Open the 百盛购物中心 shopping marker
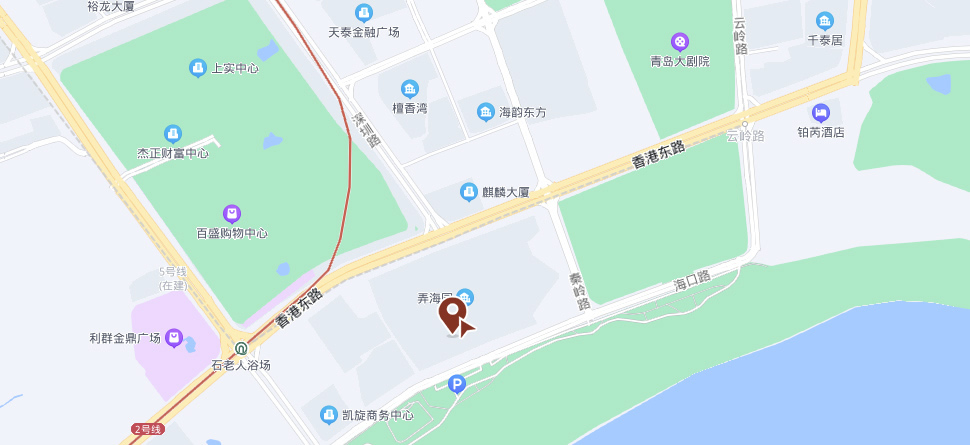Screen dimensions: 970x445 coord(232,213)
